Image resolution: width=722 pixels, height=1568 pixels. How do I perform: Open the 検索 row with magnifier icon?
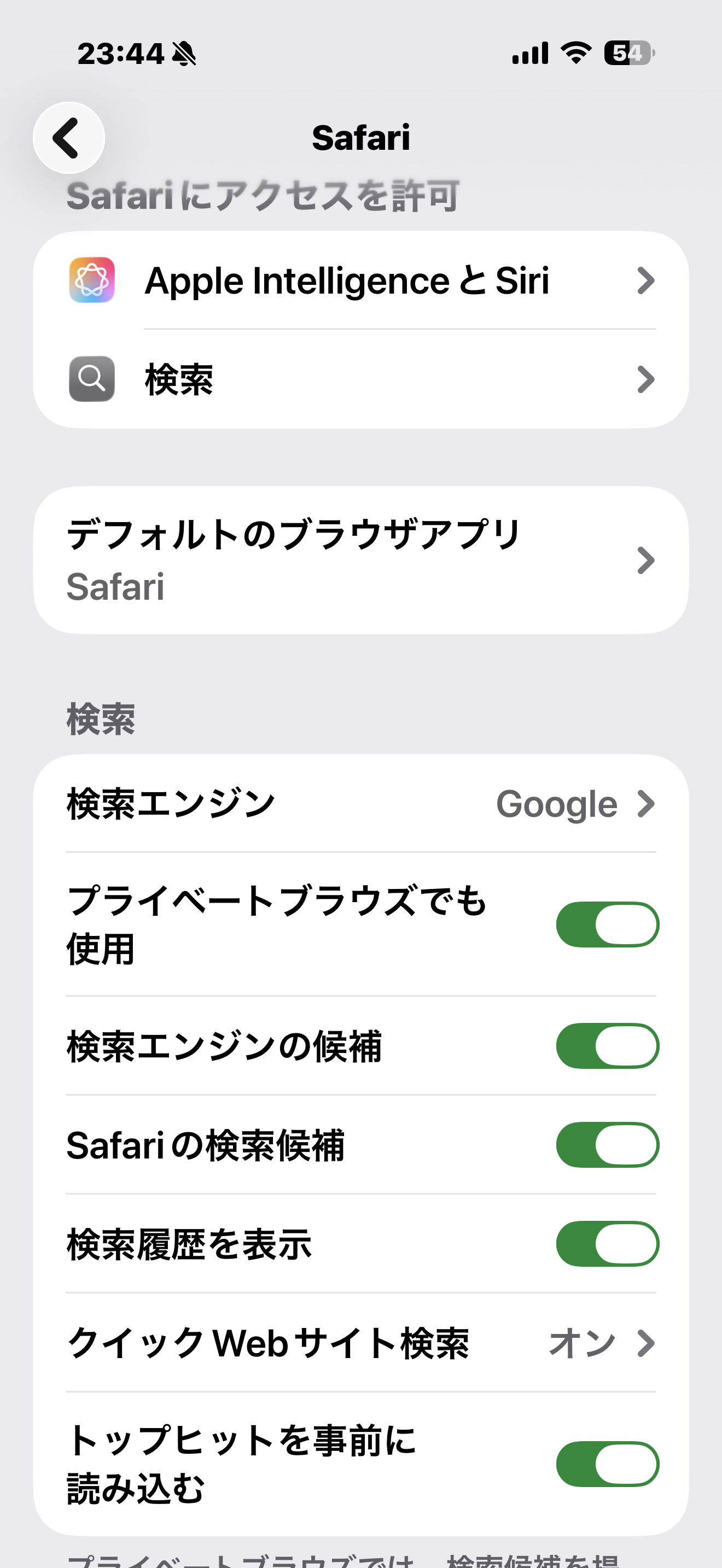(x=360, y=379)
